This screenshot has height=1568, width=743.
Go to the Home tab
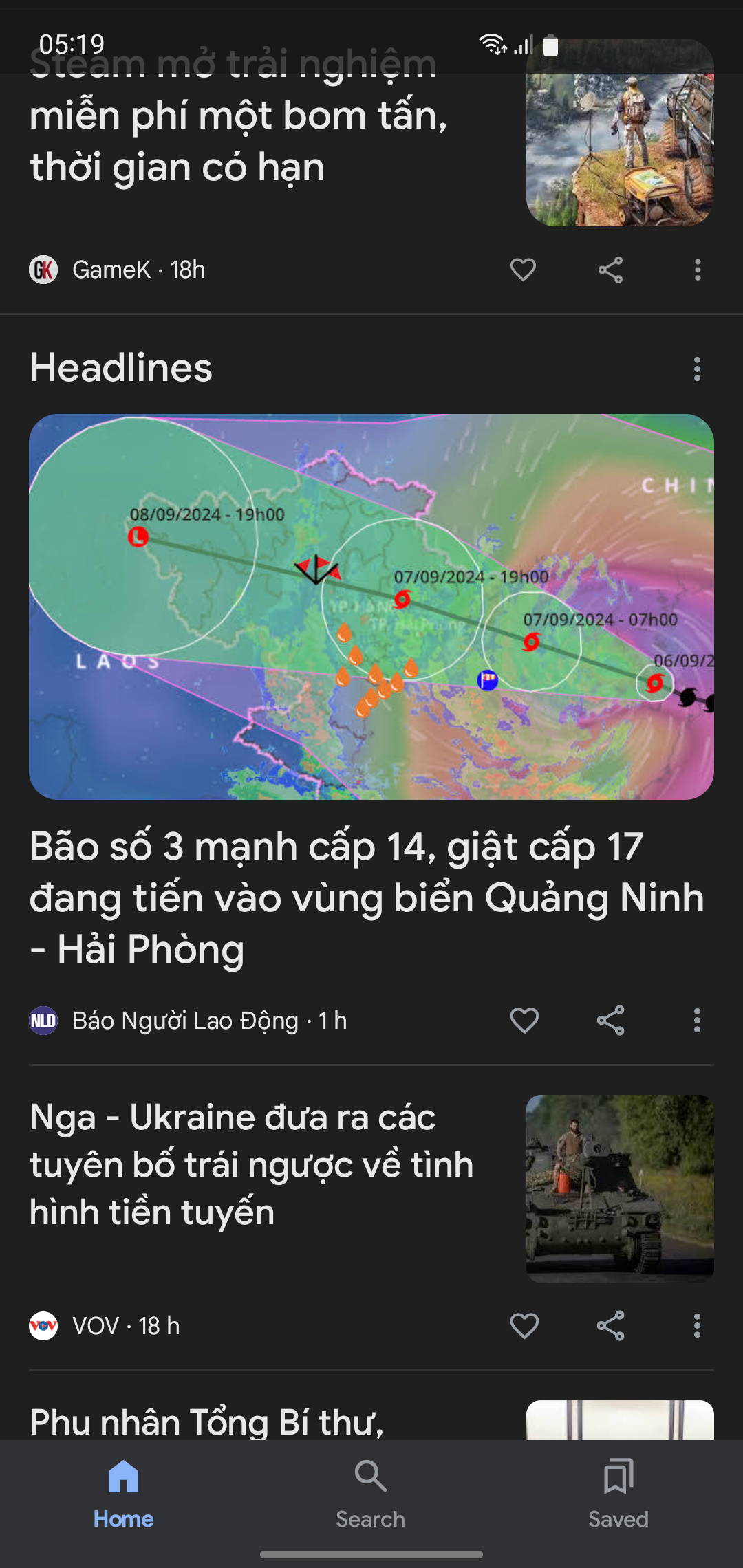click(124, 1494)
